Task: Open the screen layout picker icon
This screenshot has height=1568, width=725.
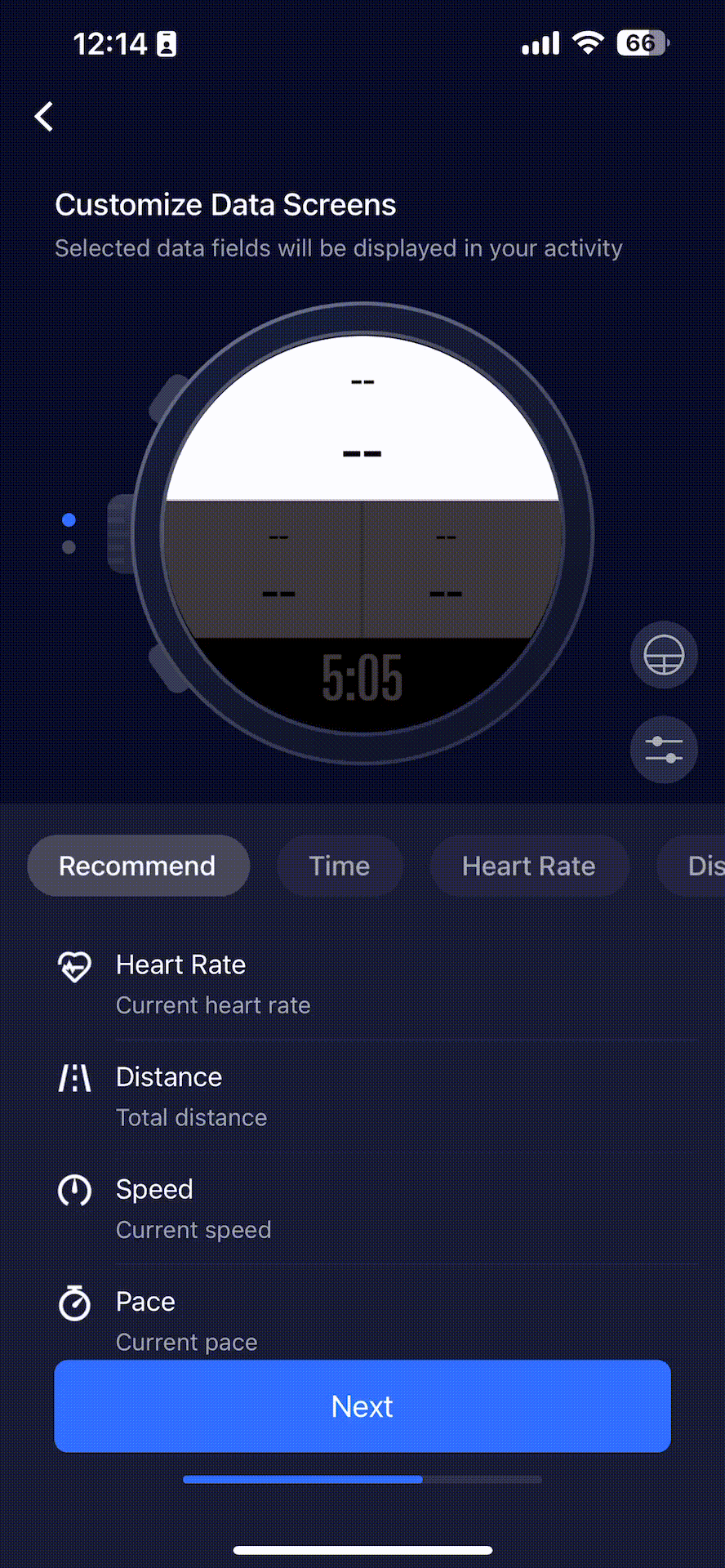Action: 663,654
